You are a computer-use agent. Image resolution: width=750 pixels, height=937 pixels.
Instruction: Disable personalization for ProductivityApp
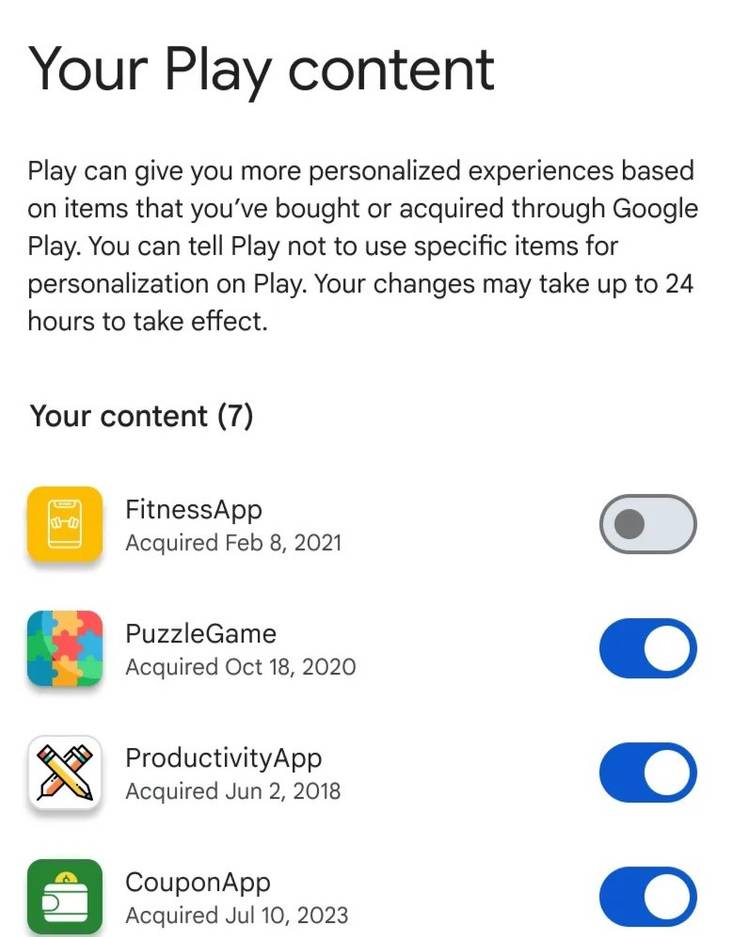[647, 773]
